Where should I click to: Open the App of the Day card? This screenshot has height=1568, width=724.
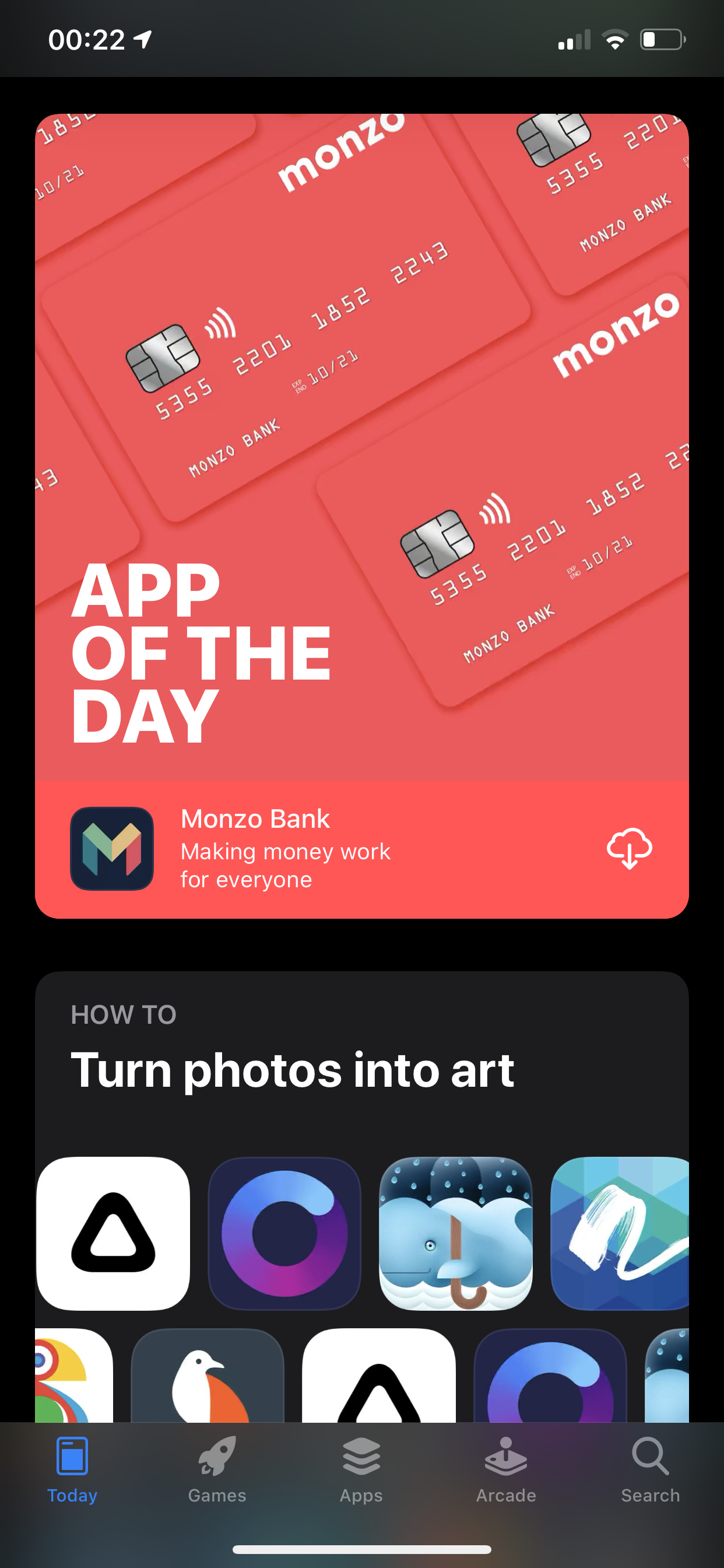point(361,450)
